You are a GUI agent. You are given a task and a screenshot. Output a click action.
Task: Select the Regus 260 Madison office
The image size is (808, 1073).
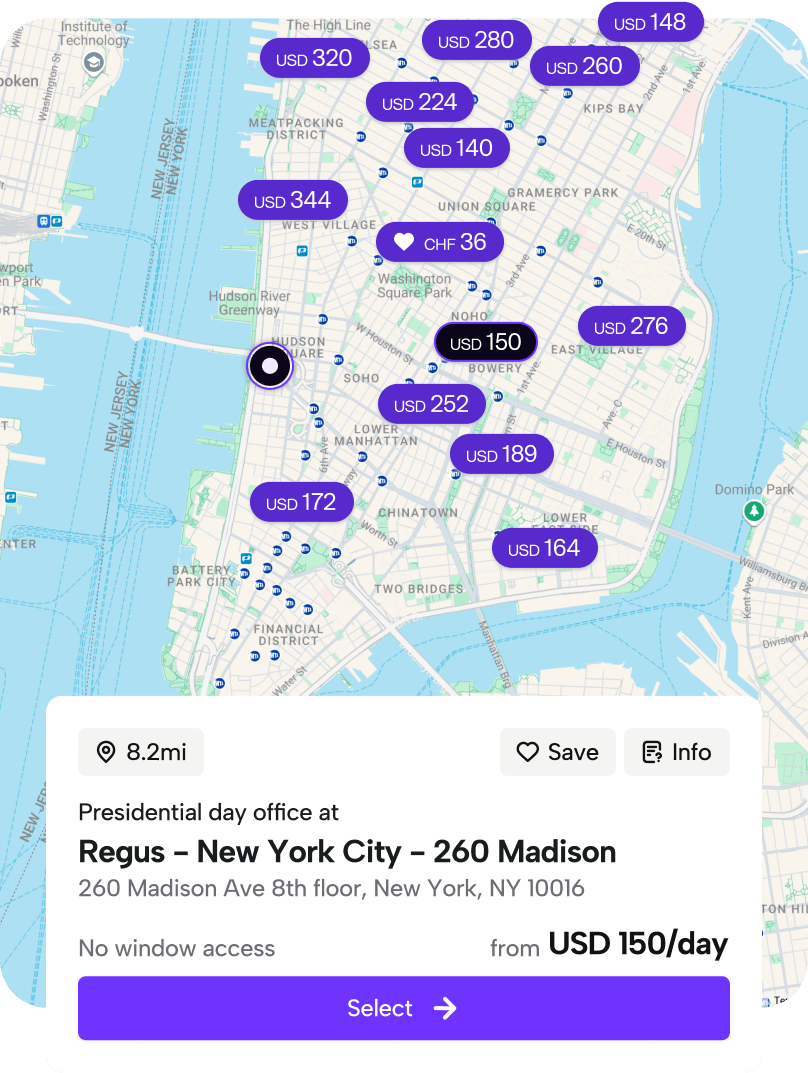(x=403, y=1008)
